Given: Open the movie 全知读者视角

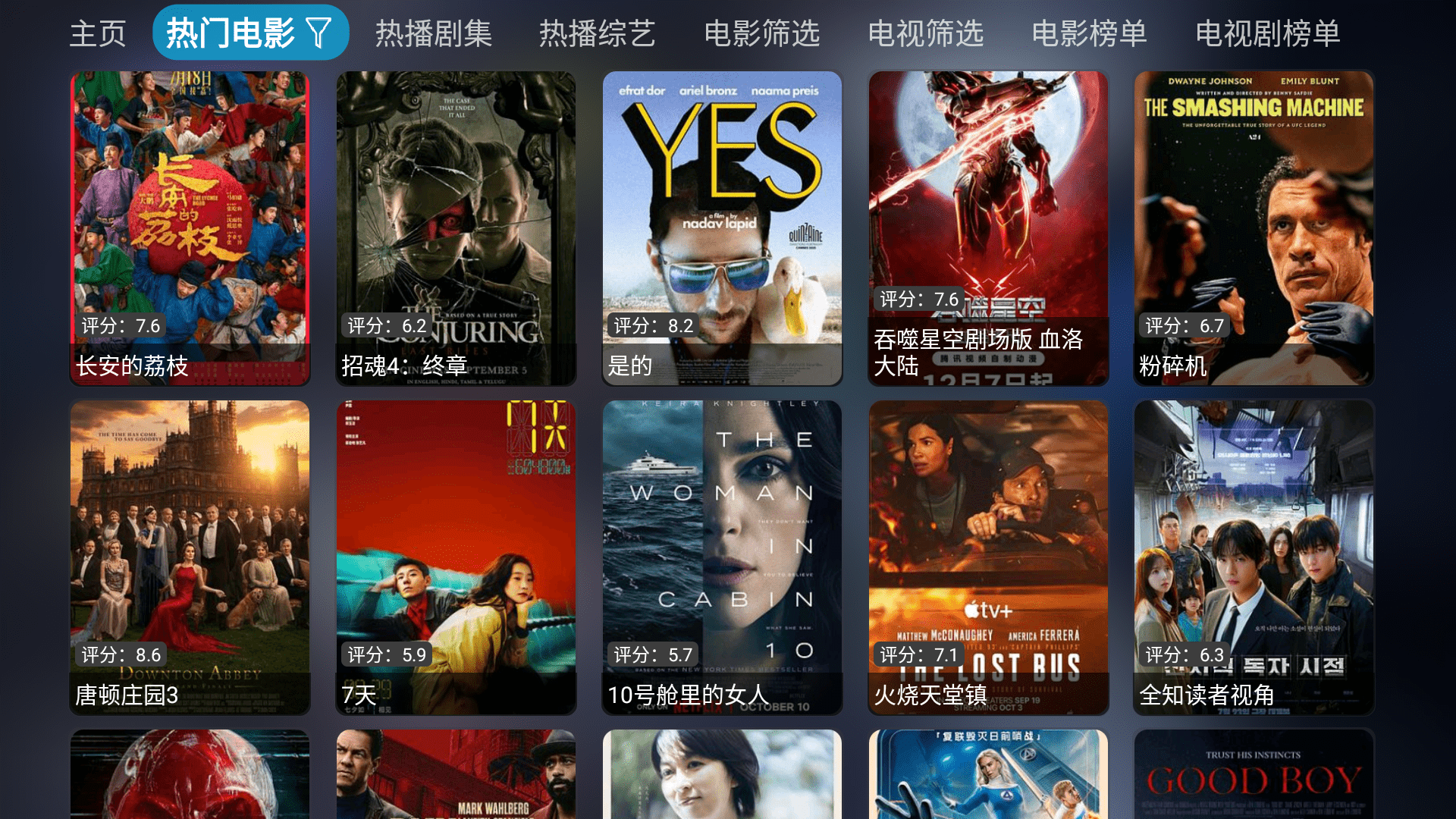Looking at the screenshot, I should (x=1254, y=557).
